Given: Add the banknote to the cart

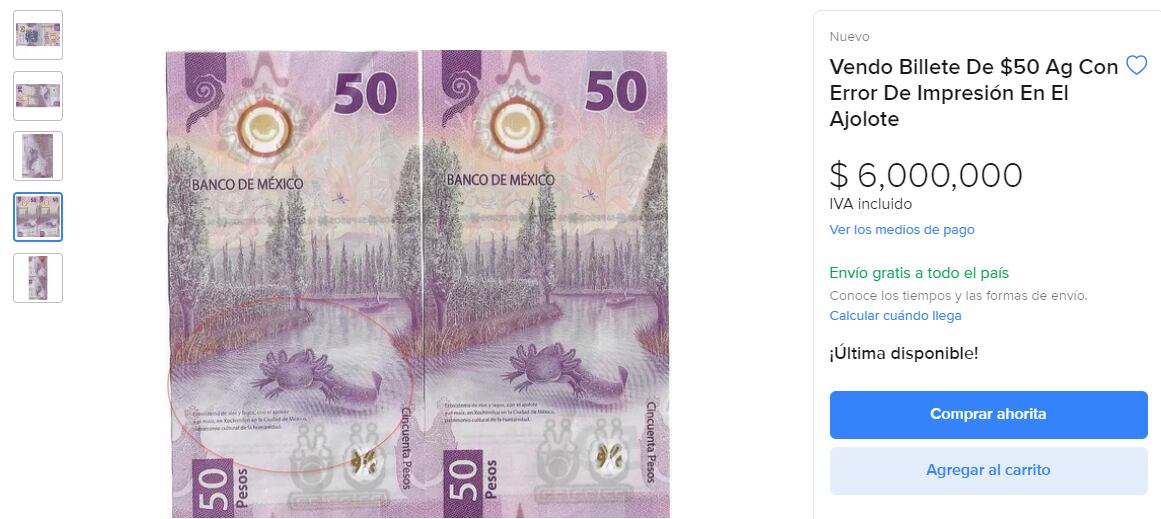Looking at the screenshot, I should pos(988,470).
